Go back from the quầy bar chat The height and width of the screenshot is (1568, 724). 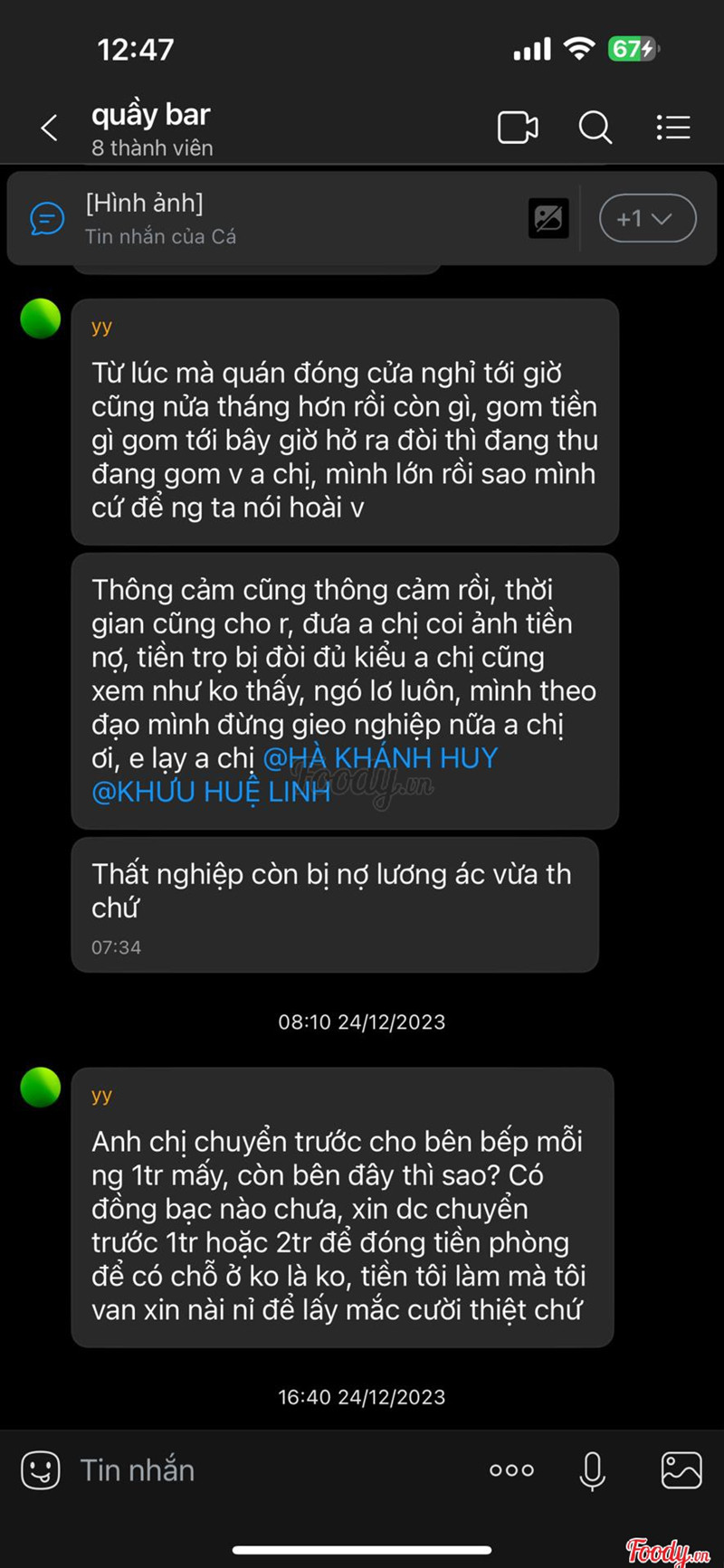[x=50, y=128]
